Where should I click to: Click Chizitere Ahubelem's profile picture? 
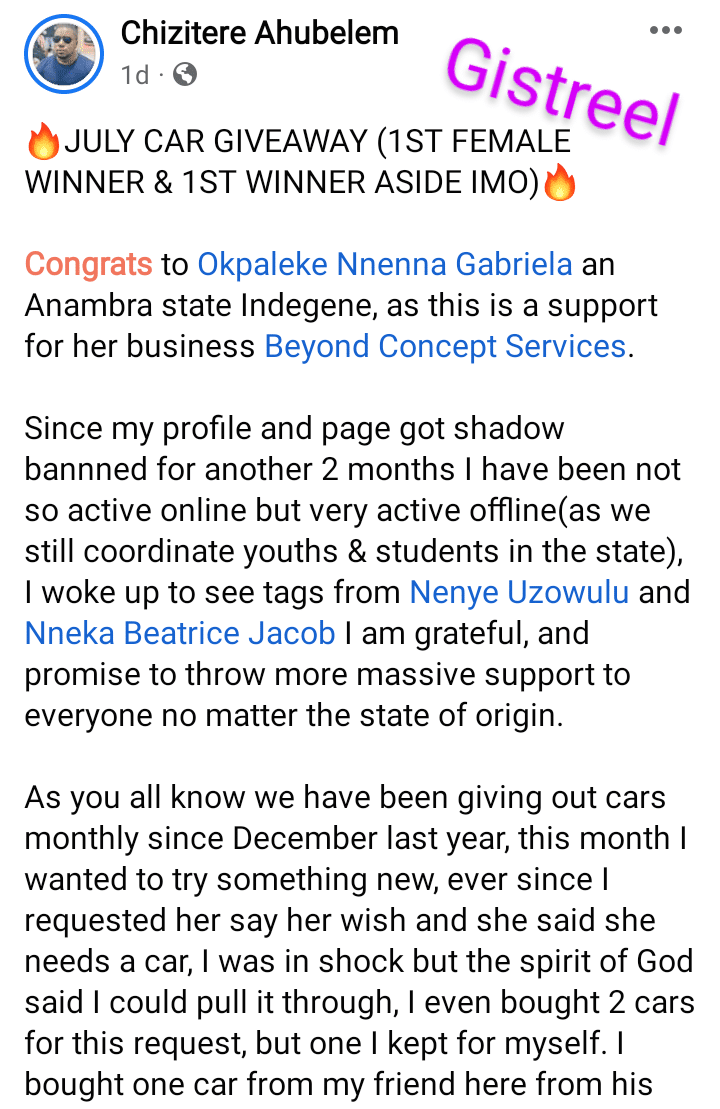tap(63, 54)
